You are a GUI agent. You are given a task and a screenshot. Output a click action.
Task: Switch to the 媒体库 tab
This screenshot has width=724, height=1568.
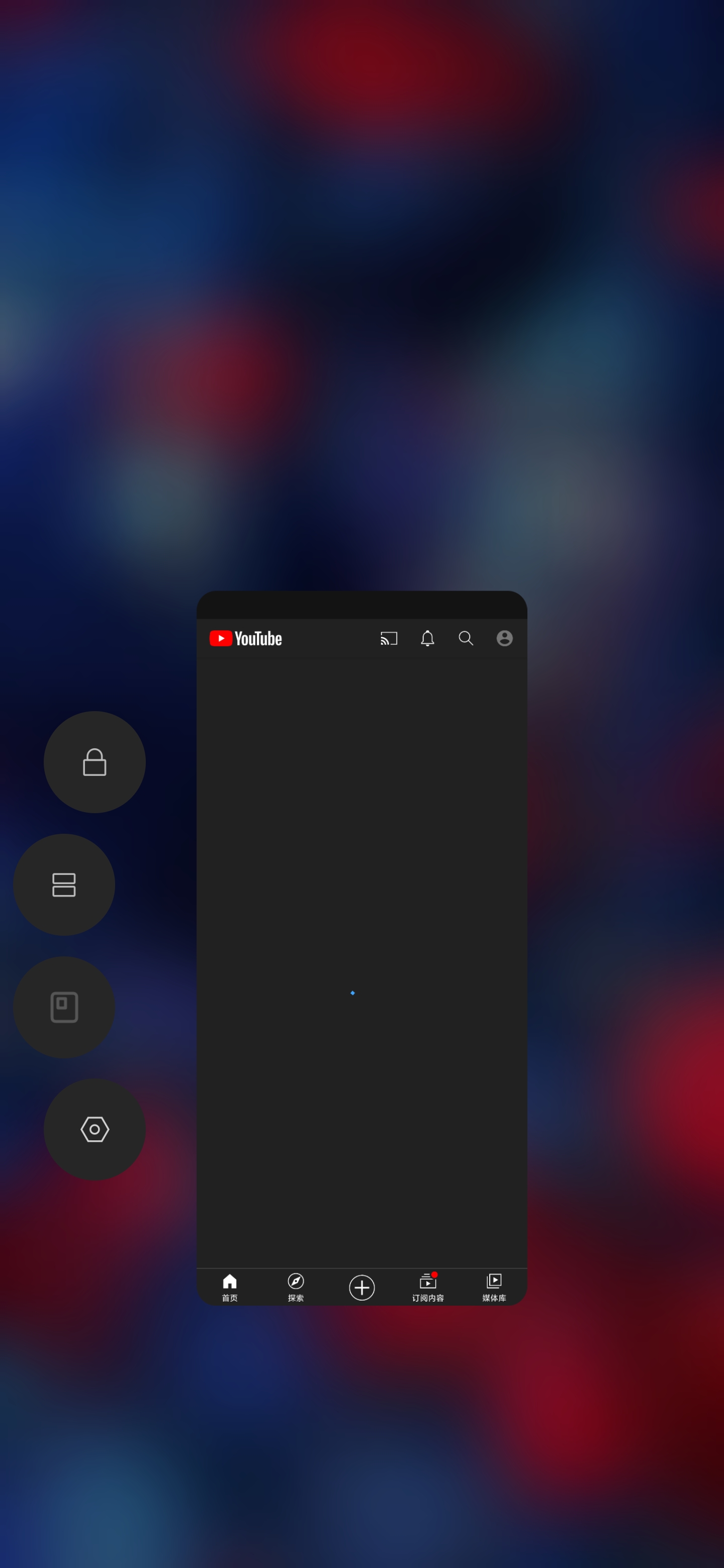[494, 1288]
